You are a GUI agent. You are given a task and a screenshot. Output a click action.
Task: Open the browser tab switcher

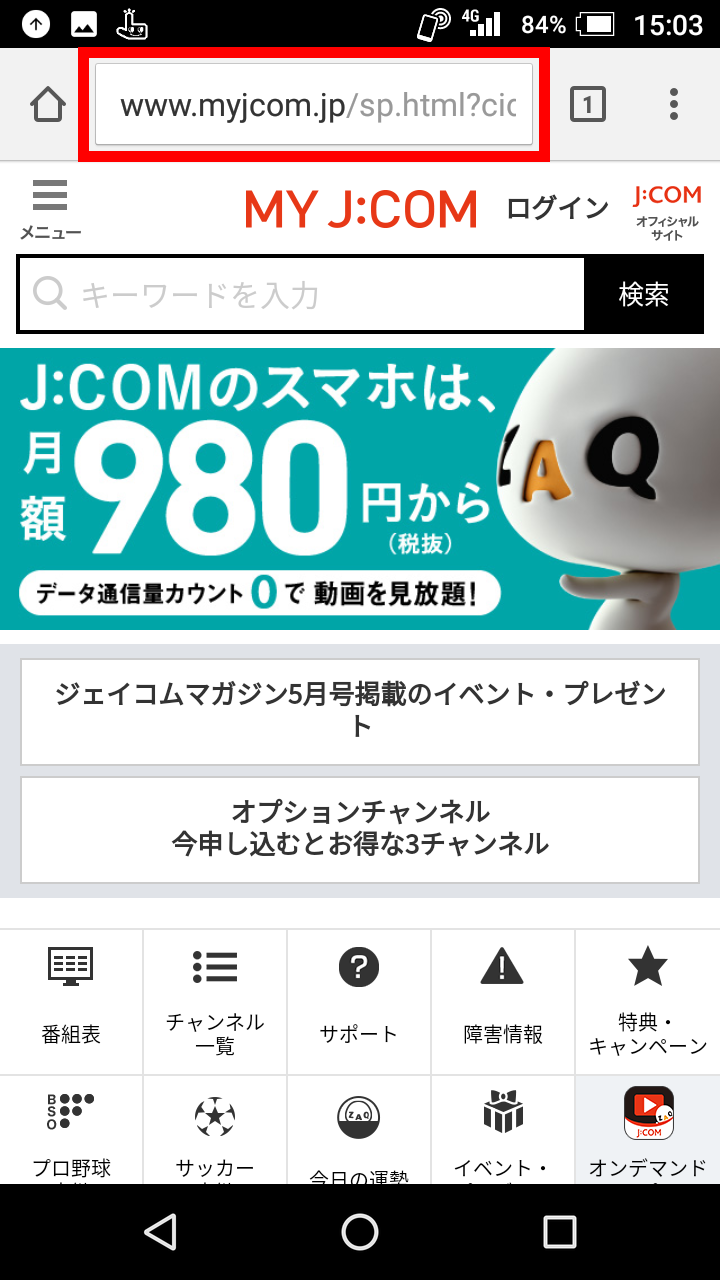[588, 104]
